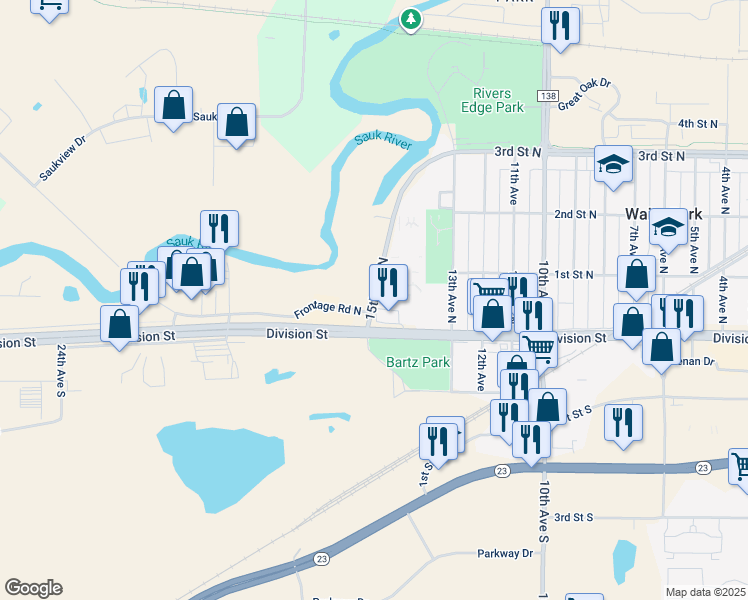Open the shopping cart marker beside Route 23
The width and height of the screenshot is (748, 600).
coord(740,467)
